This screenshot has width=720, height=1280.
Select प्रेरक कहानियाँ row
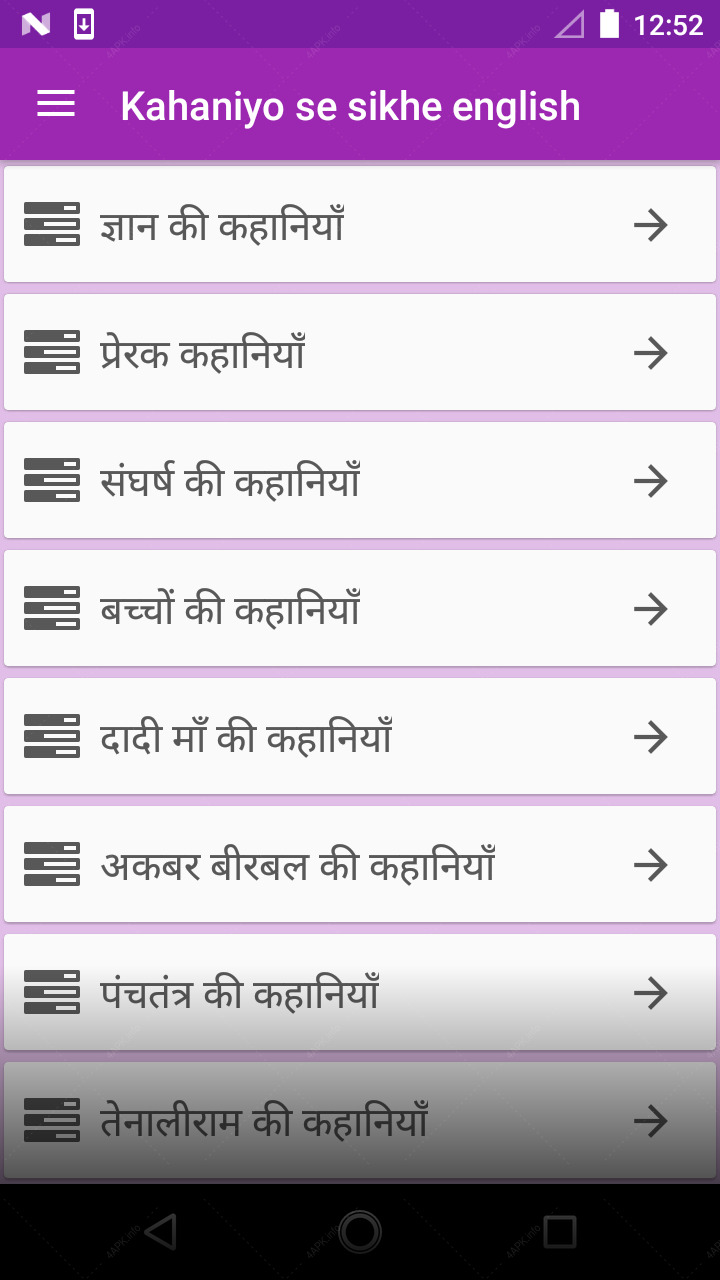pos(360,352)
